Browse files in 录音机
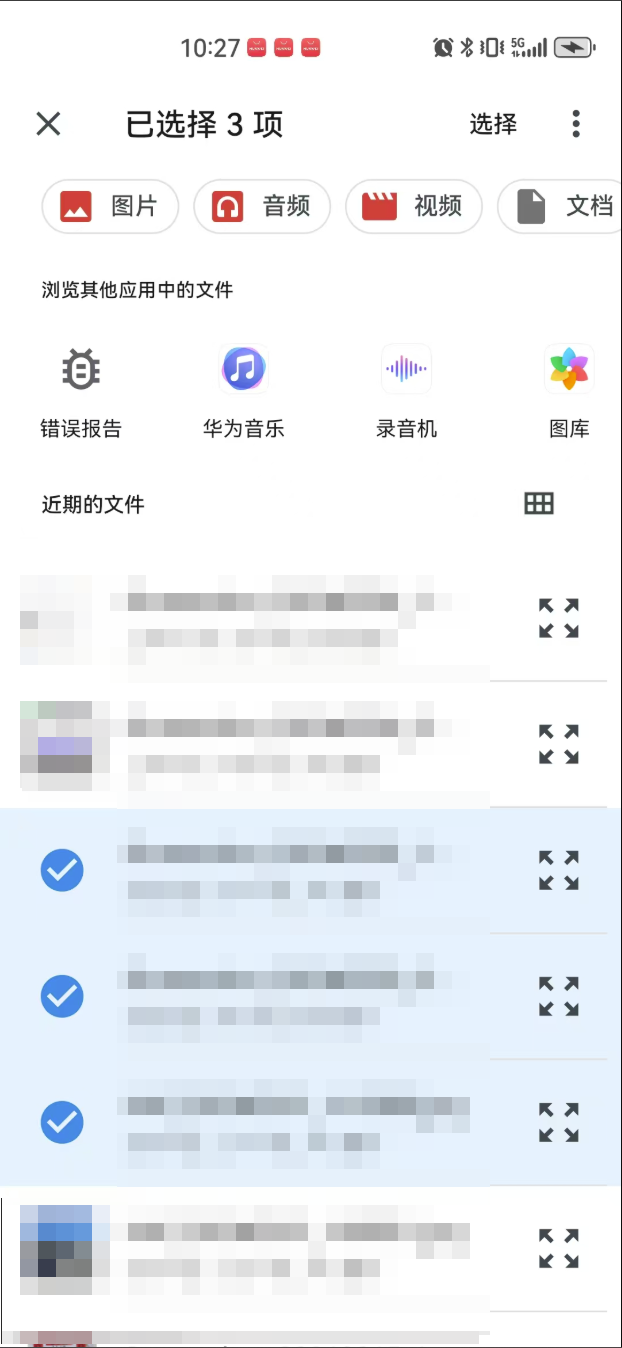Viewport: 622px width, 1348px height. point(406,391)
